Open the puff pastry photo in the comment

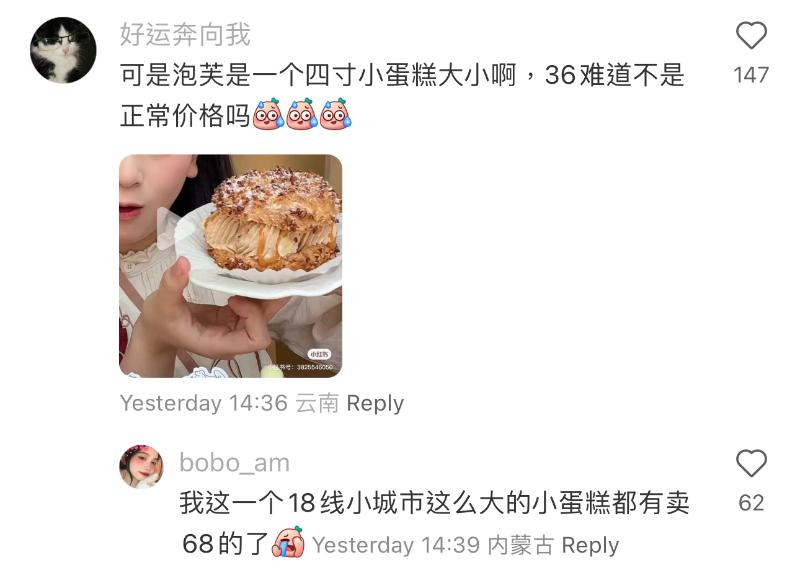tap(230, 265)
